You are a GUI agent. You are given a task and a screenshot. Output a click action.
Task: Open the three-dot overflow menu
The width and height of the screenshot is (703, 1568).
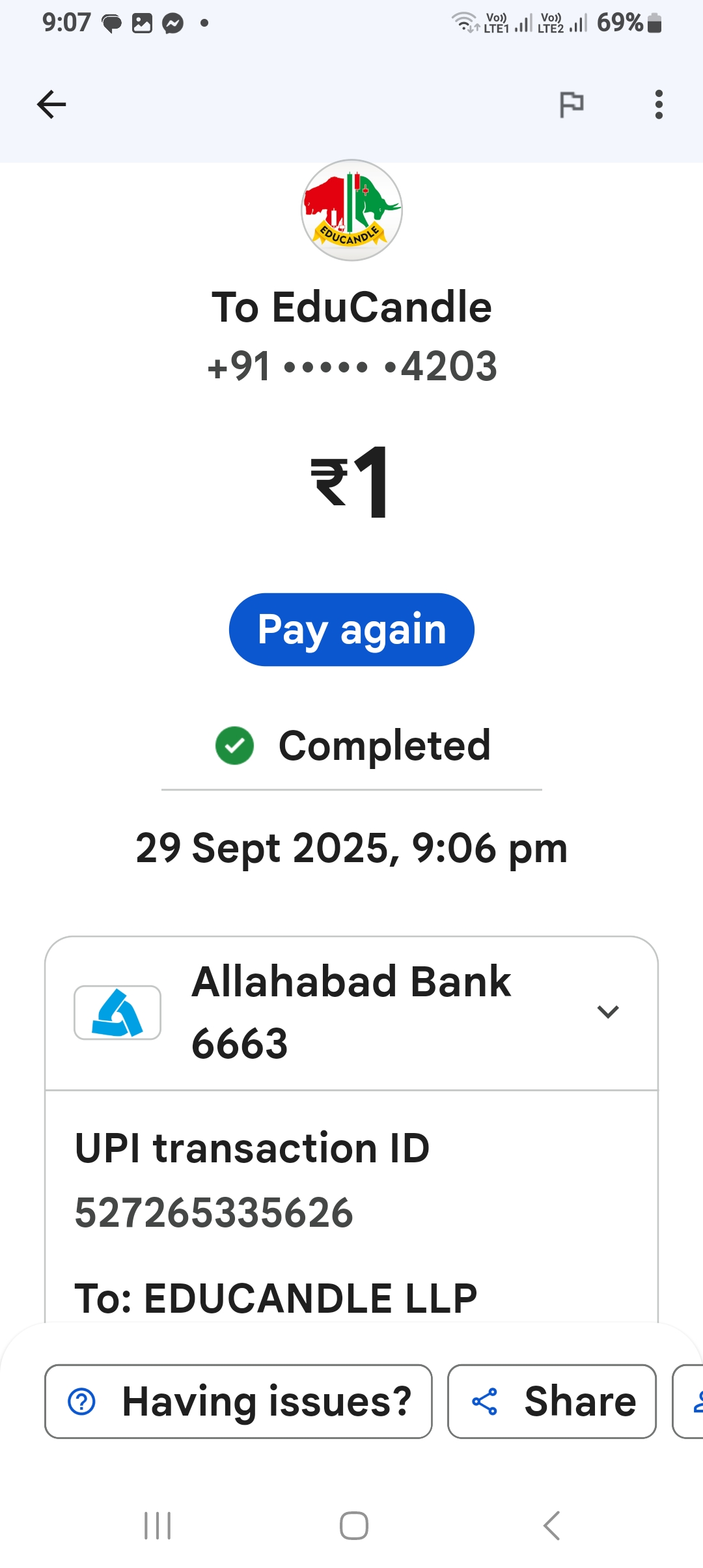[659, 104]
